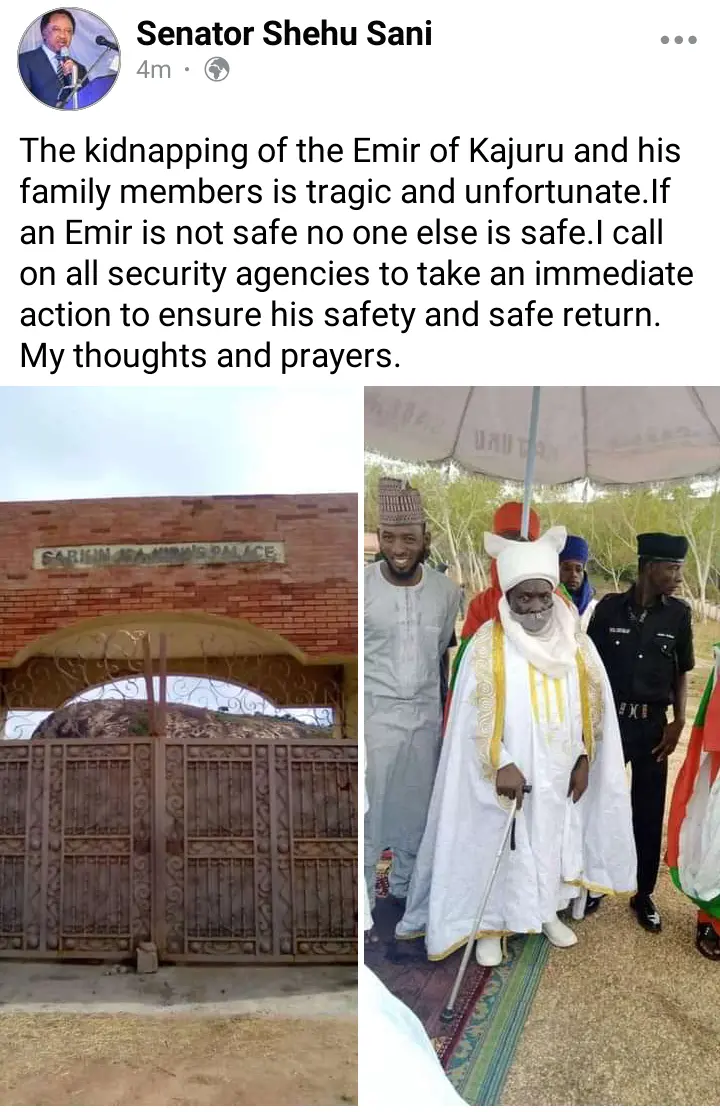This screenshot has height=1112, width=720.
Task: View the palace gate photo
Action: pos(179,745)
